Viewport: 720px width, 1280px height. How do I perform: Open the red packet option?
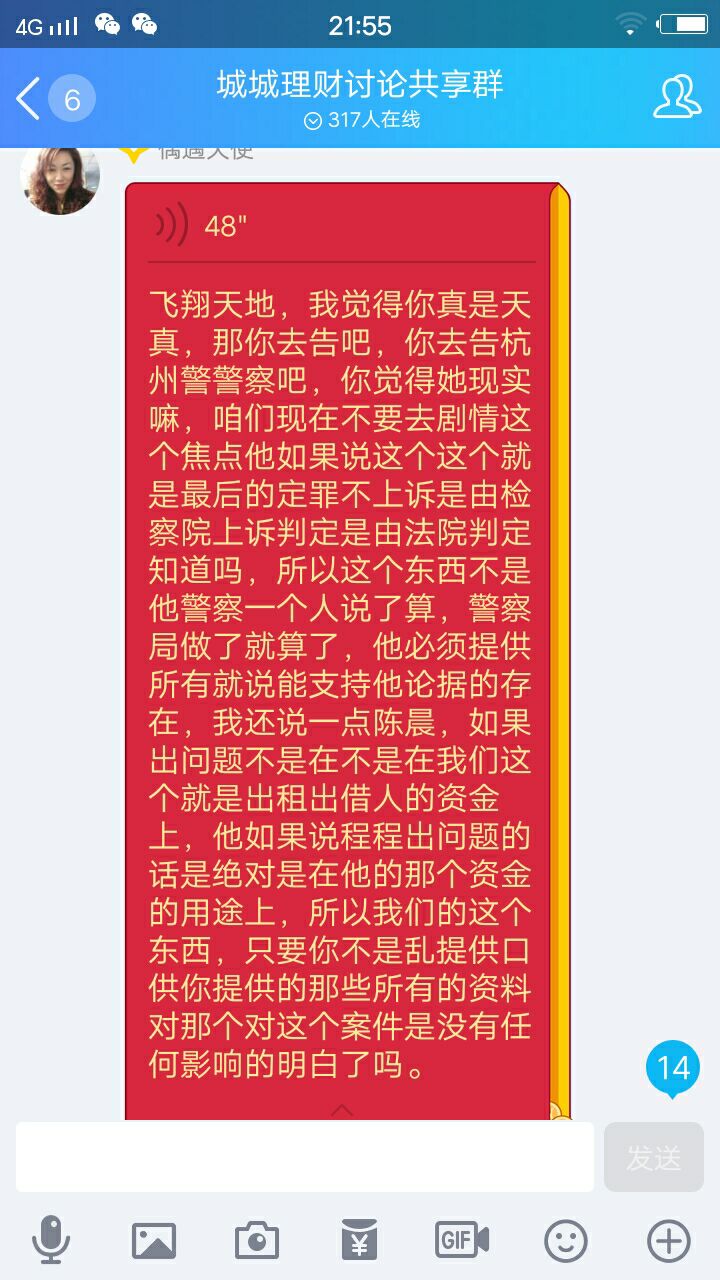coord(359,1241)
